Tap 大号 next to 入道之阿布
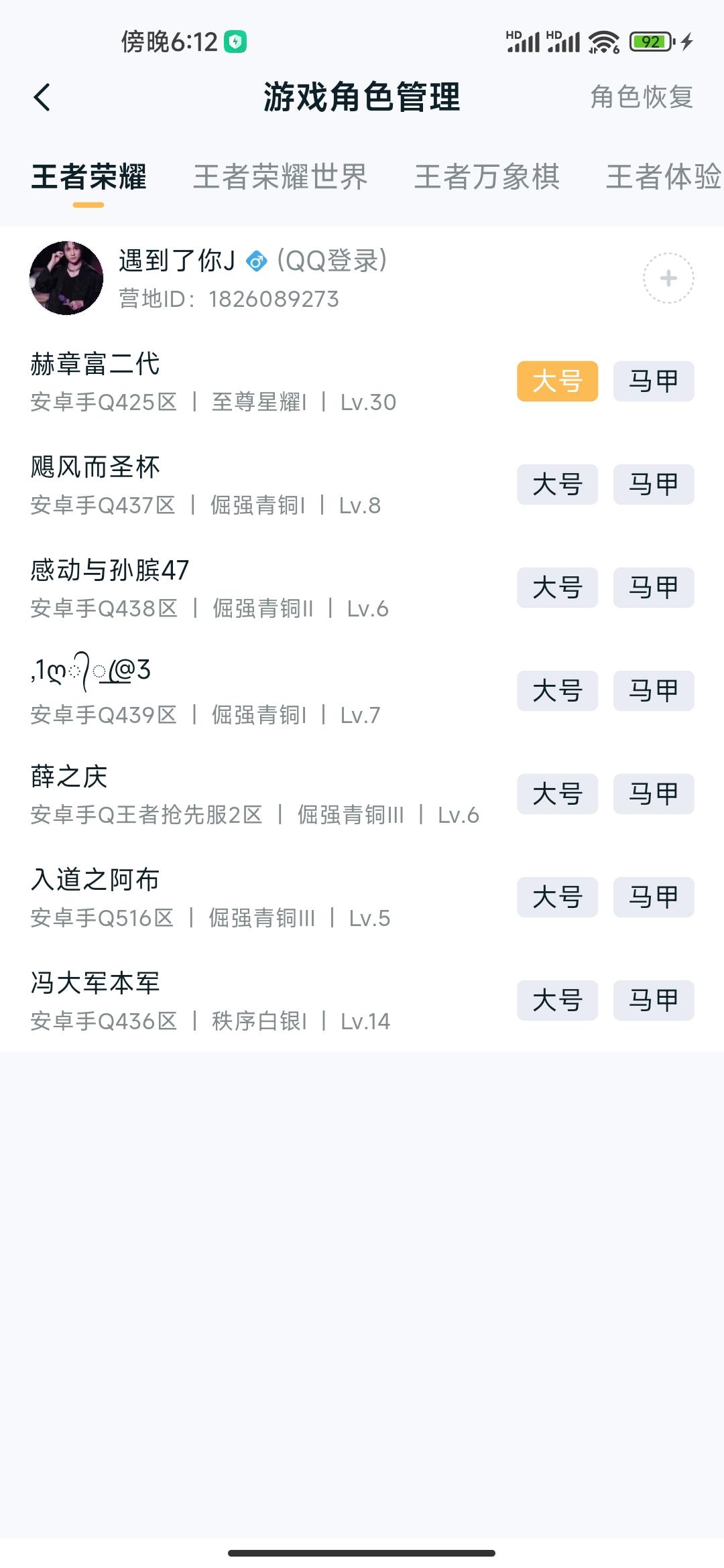This screenshot has width=724, height=1568. pyautogui.click(x=557, y=898)
